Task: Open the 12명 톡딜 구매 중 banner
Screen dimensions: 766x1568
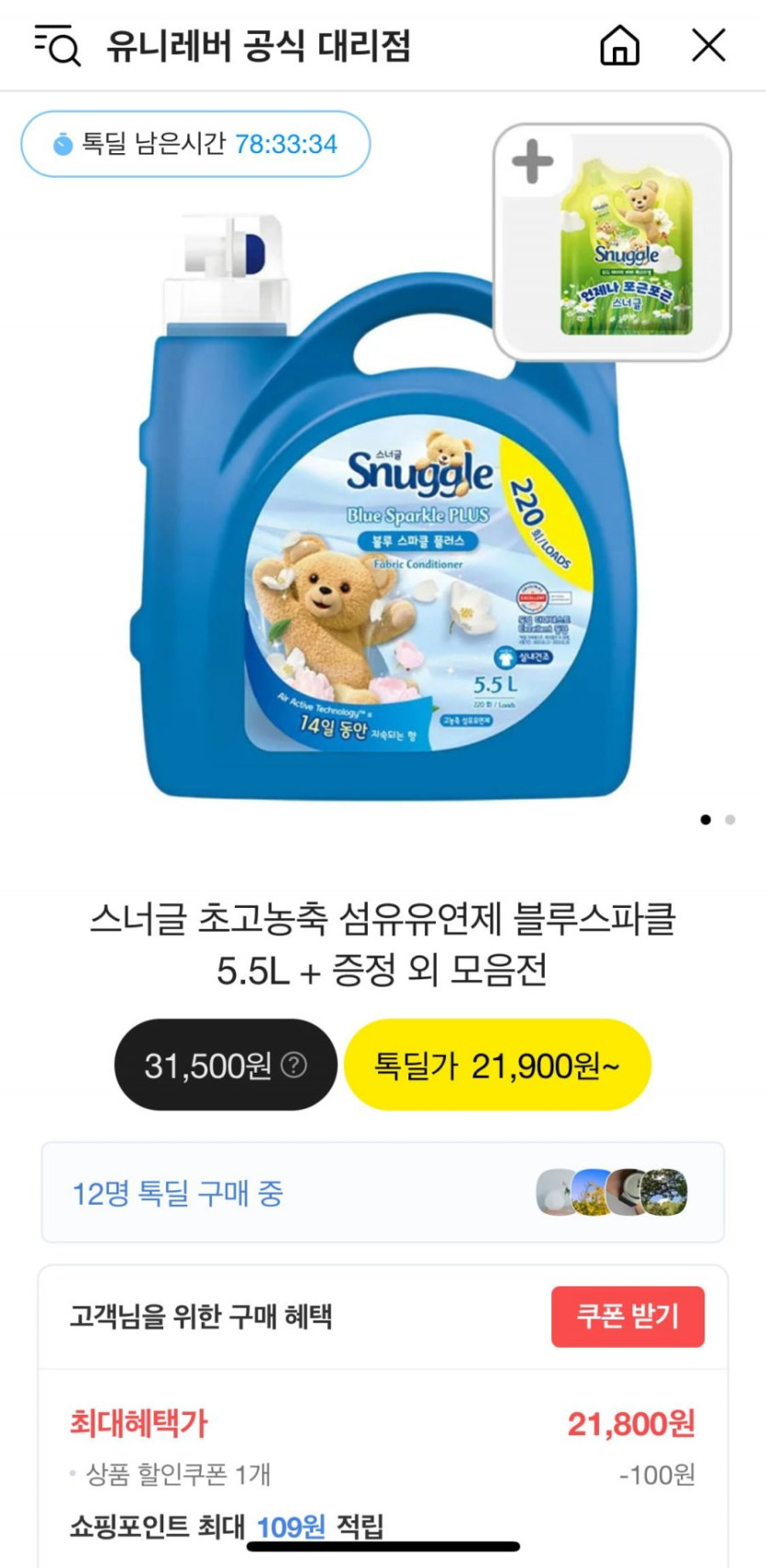Action: pos(383,1193)
